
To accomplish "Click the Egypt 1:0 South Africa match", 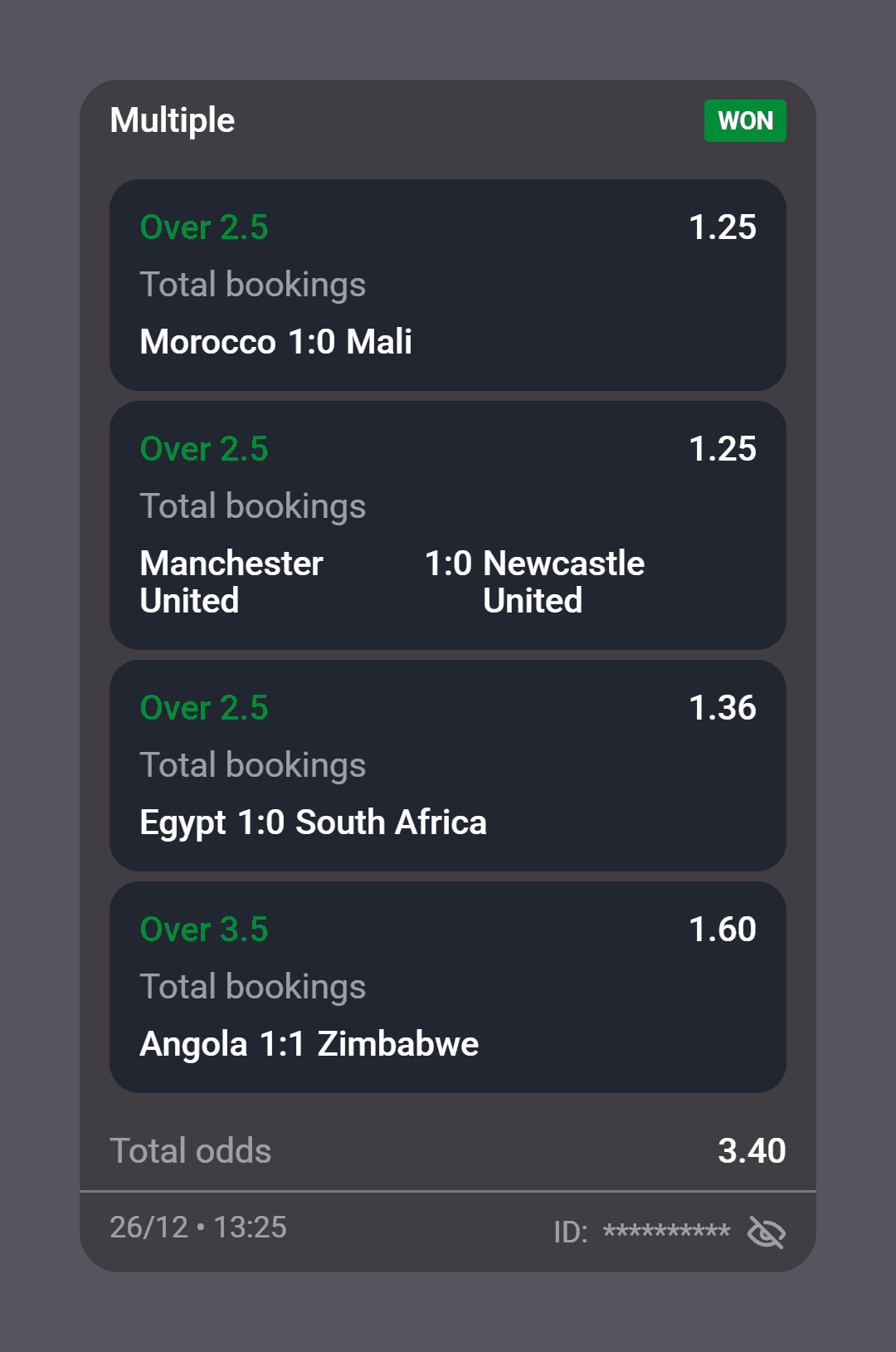I will point(448,765).
